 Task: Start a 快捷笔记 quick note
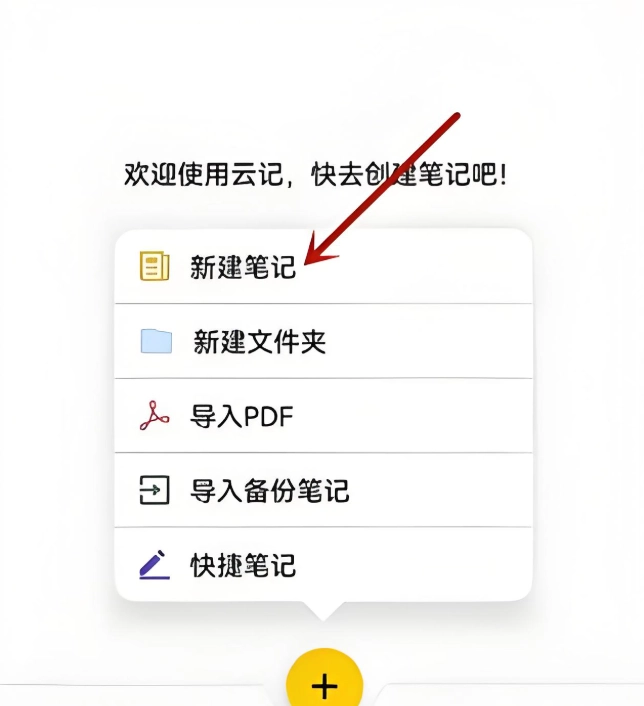pos(243,566)
